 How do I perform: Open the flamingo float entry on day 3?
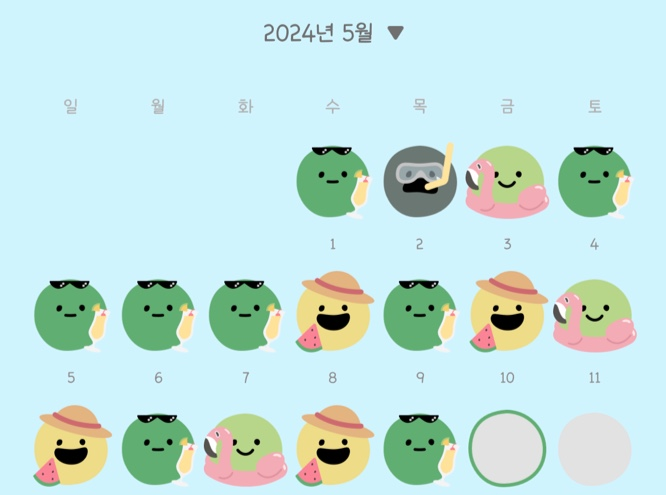pyautogui.click(x=507, y=181)
